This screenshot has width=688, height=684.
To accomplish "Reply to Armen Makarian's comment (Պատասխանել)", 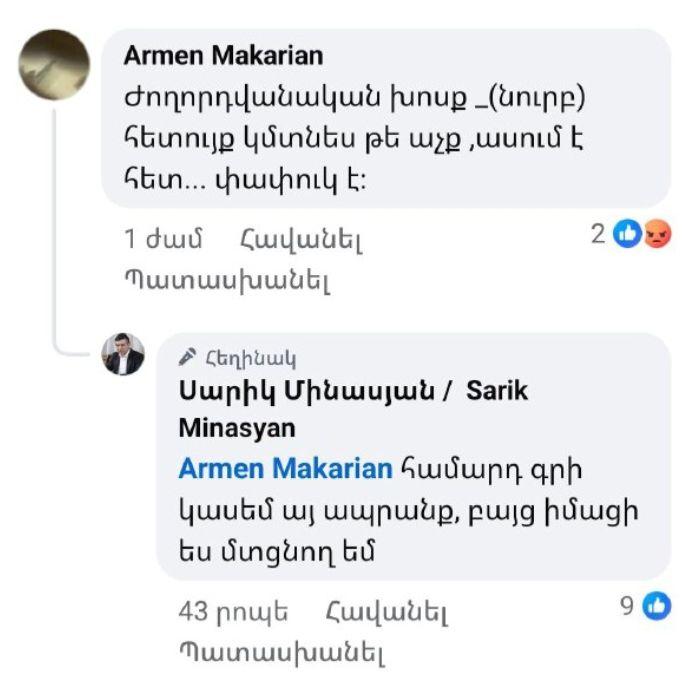I will coord(226,281).
